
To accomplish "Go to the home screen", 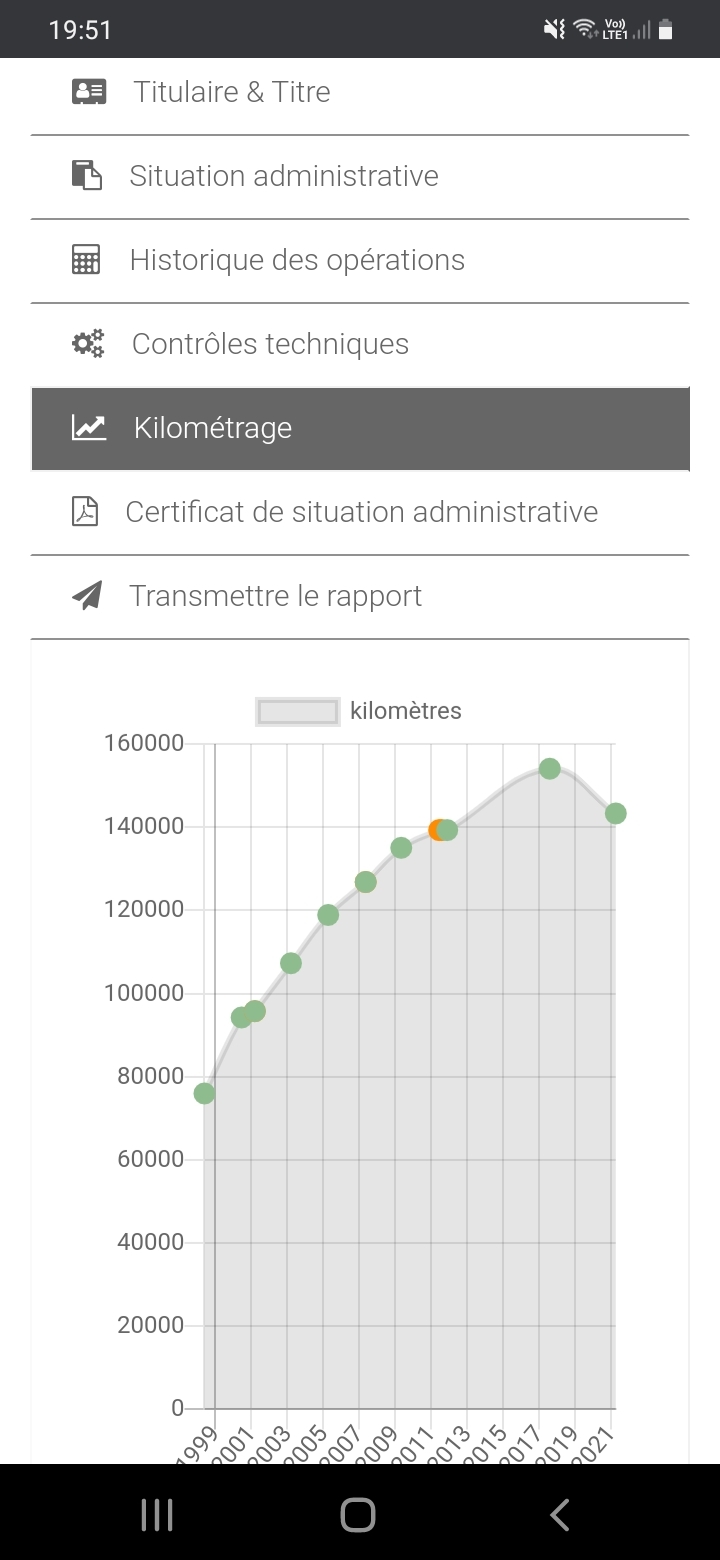I will point(358,1515).
